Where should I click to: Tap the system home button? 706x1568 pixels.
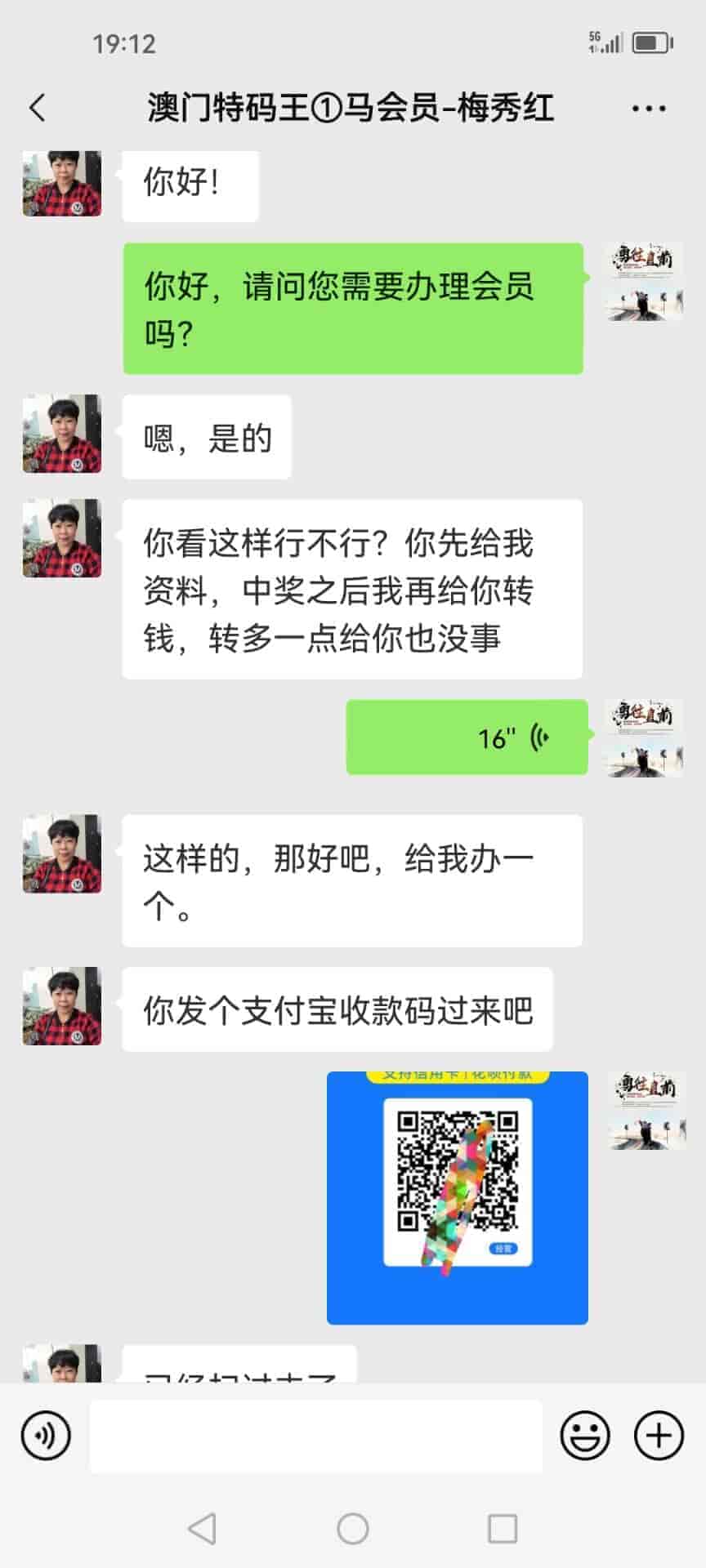[353, 1528]
